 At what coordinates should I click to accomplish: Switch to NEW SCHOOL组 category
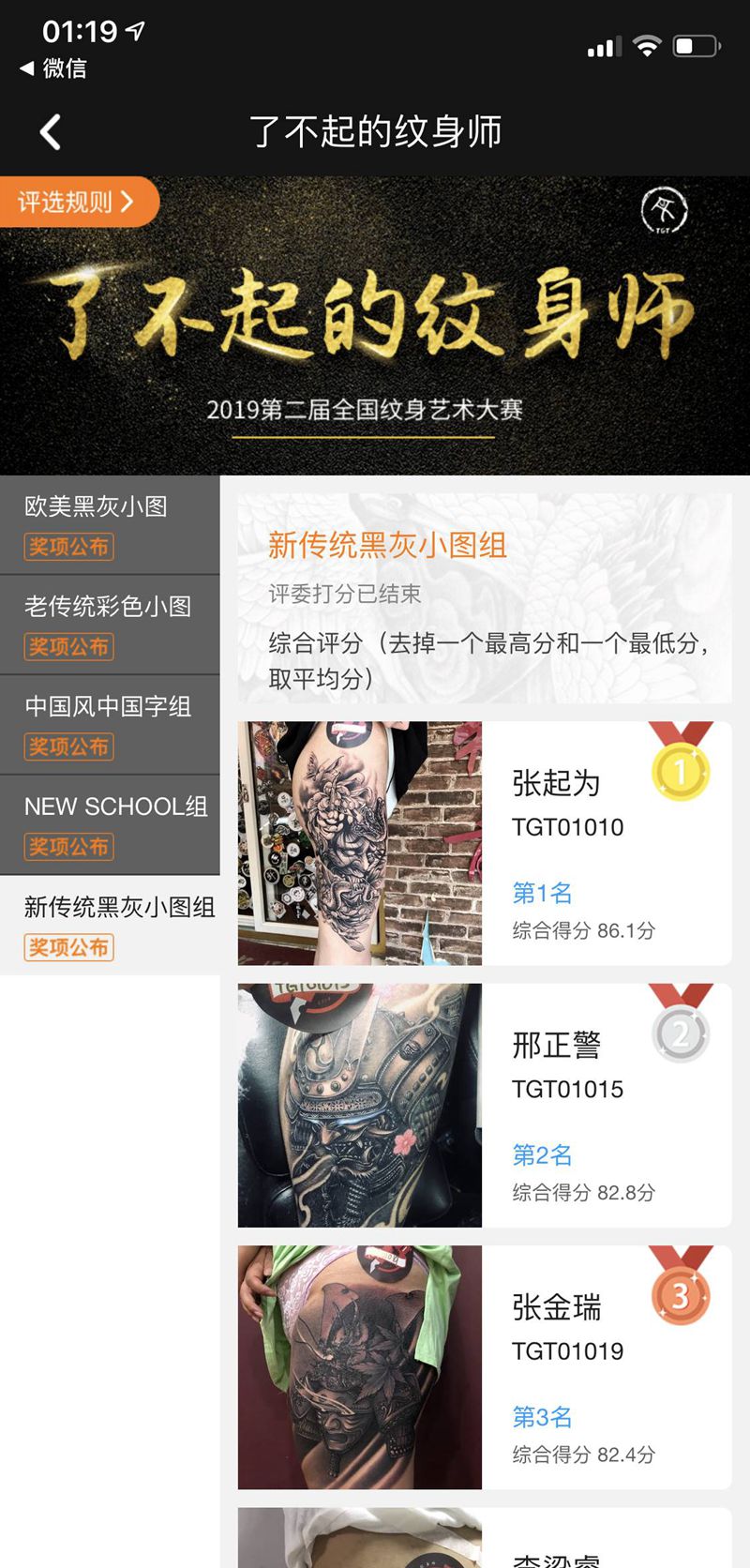pyautogui.click(x=110, y=825)
